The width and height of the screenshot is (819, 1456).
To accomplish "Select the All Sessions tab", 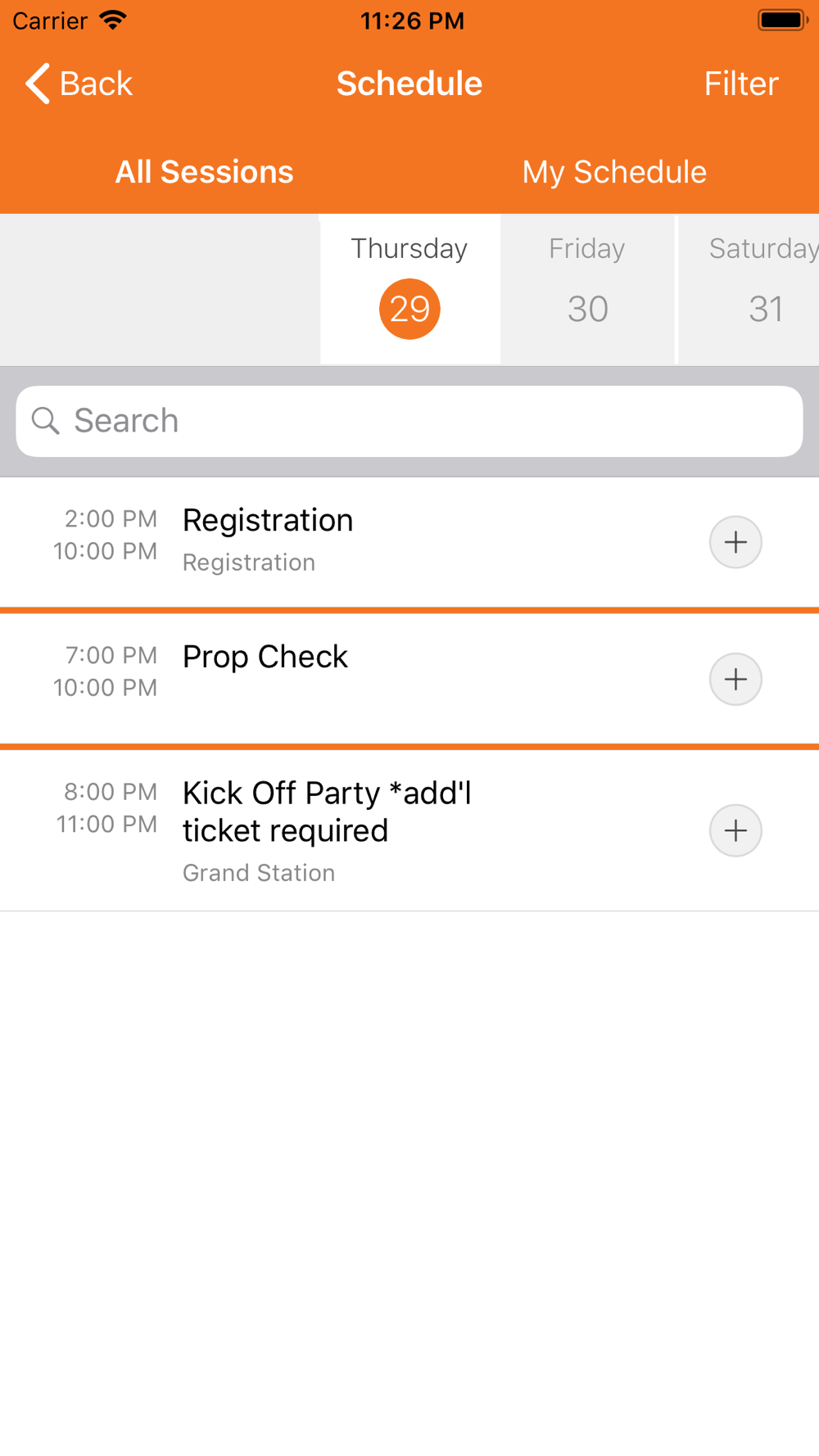I will click(205, 172).
